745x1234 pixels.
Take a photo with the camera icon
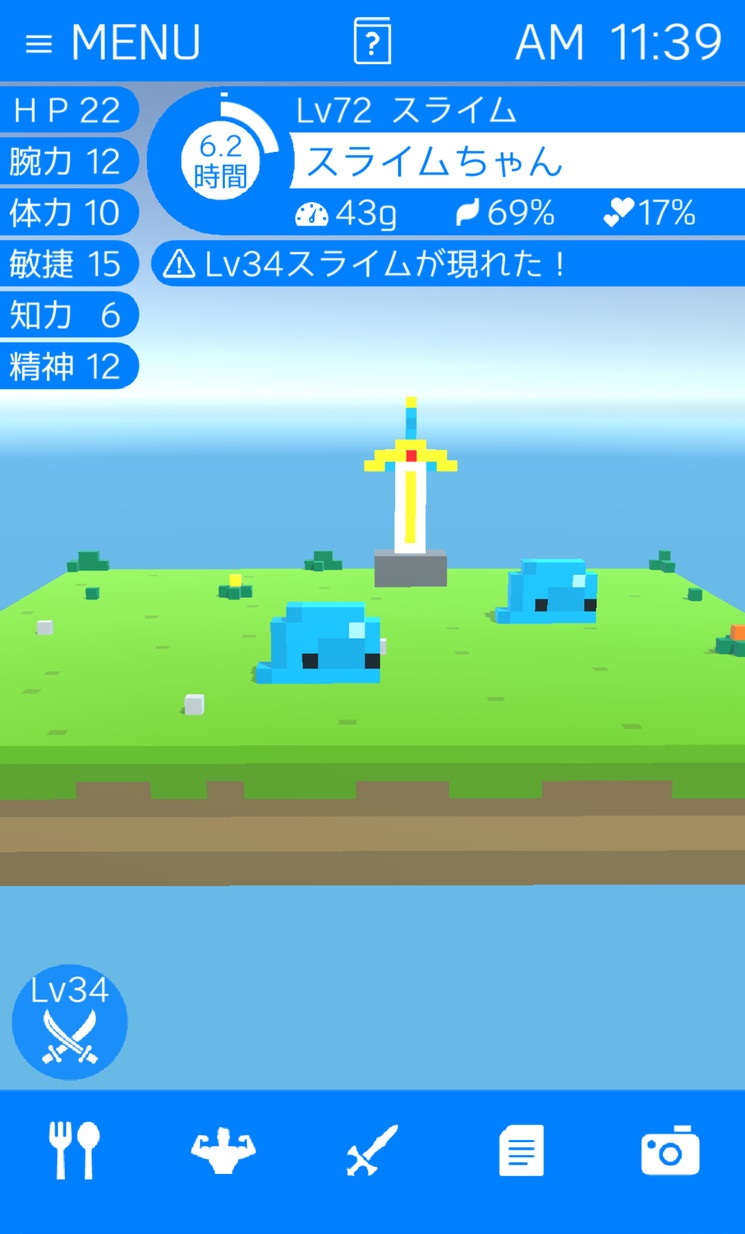[670, 1152]
